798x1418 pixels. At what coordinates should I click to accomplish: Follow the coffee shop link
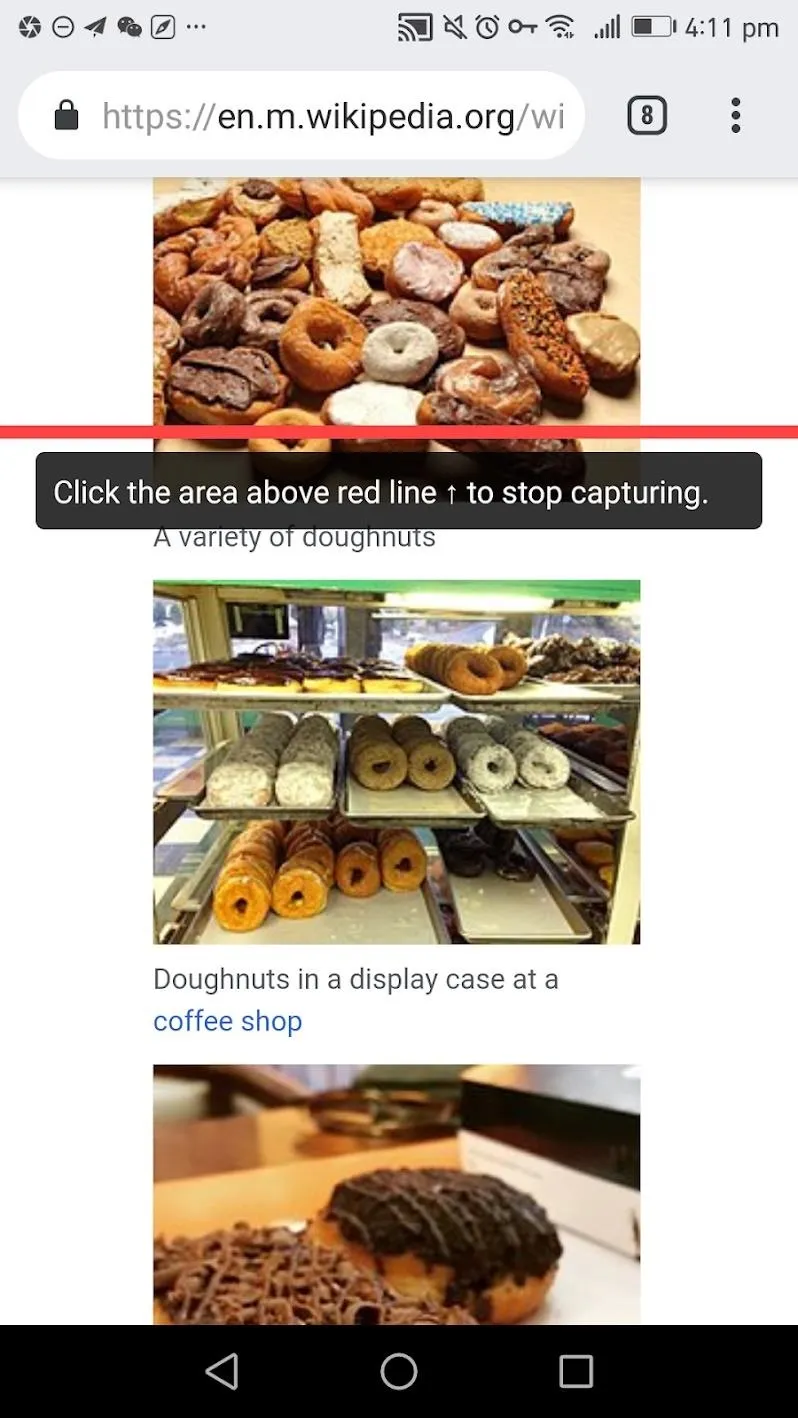227,1021
